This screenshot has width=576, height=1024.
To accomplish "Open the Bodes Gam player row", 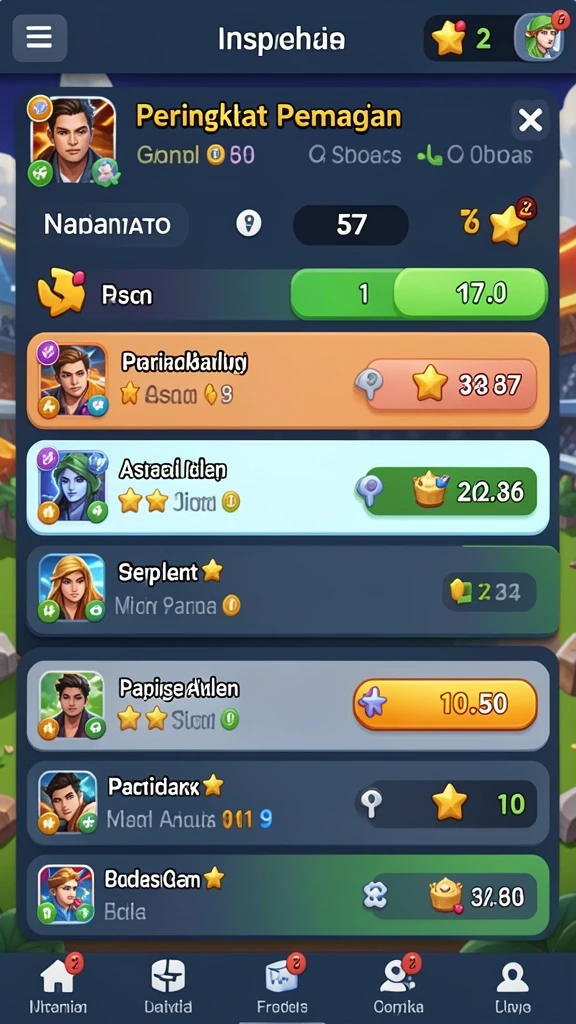I will (x=288, y=895).
